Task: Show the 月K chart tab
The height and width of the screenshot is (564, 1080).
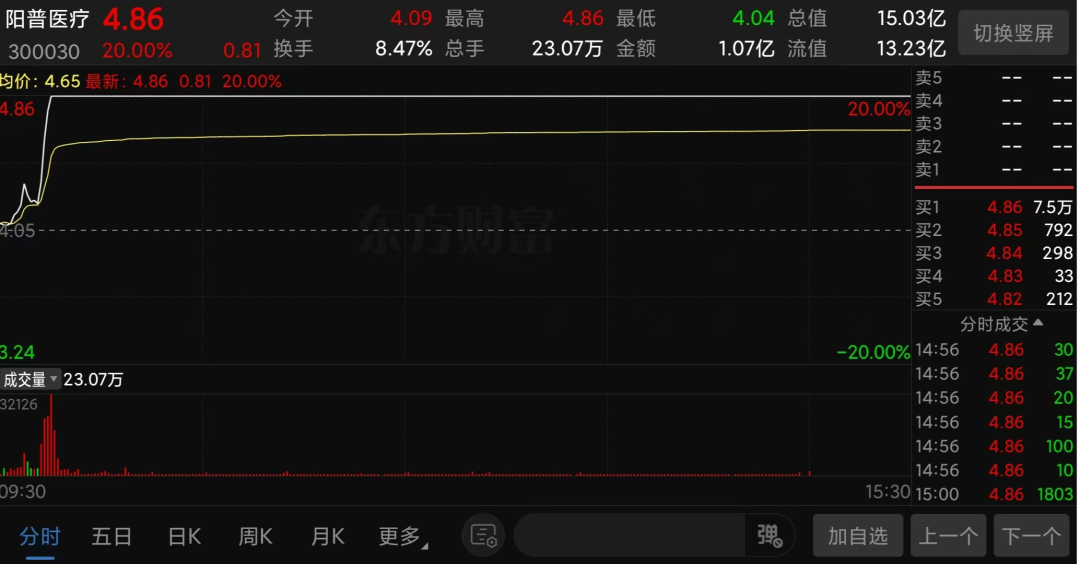Action: (327, 536)
